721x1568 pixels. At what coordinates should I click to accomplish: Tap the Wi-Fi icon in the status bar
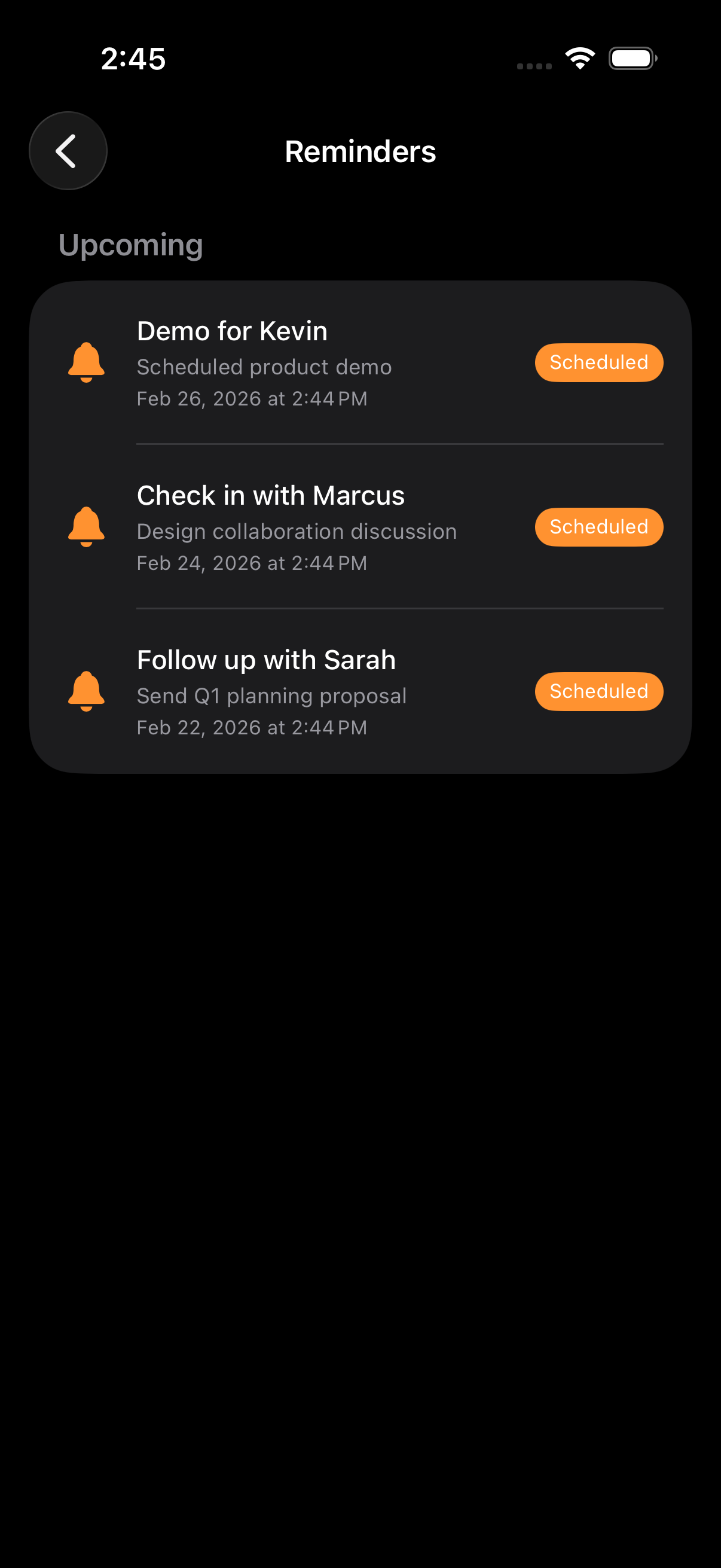click(x=579, y=57)
